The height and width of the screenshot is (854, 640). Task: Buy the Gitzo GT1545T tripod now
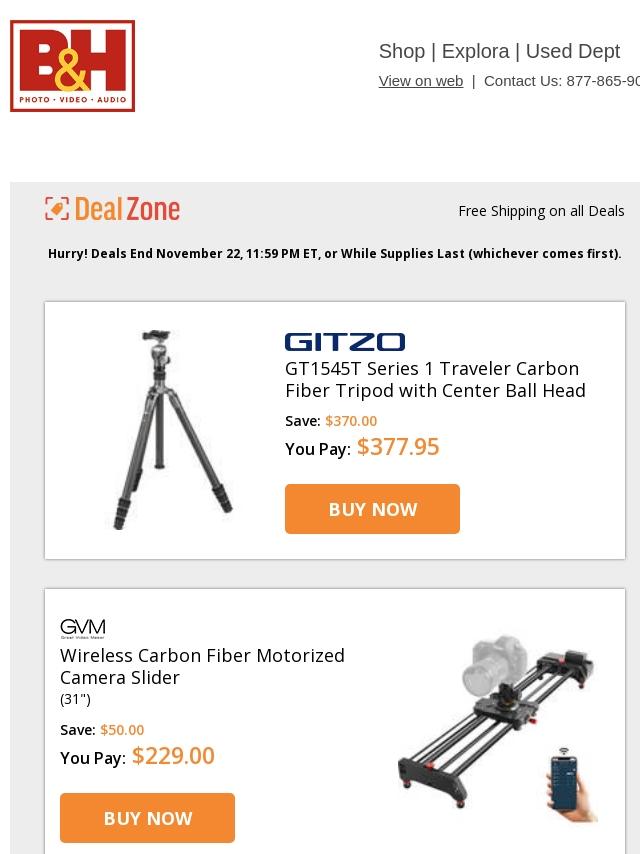point(372,509)
